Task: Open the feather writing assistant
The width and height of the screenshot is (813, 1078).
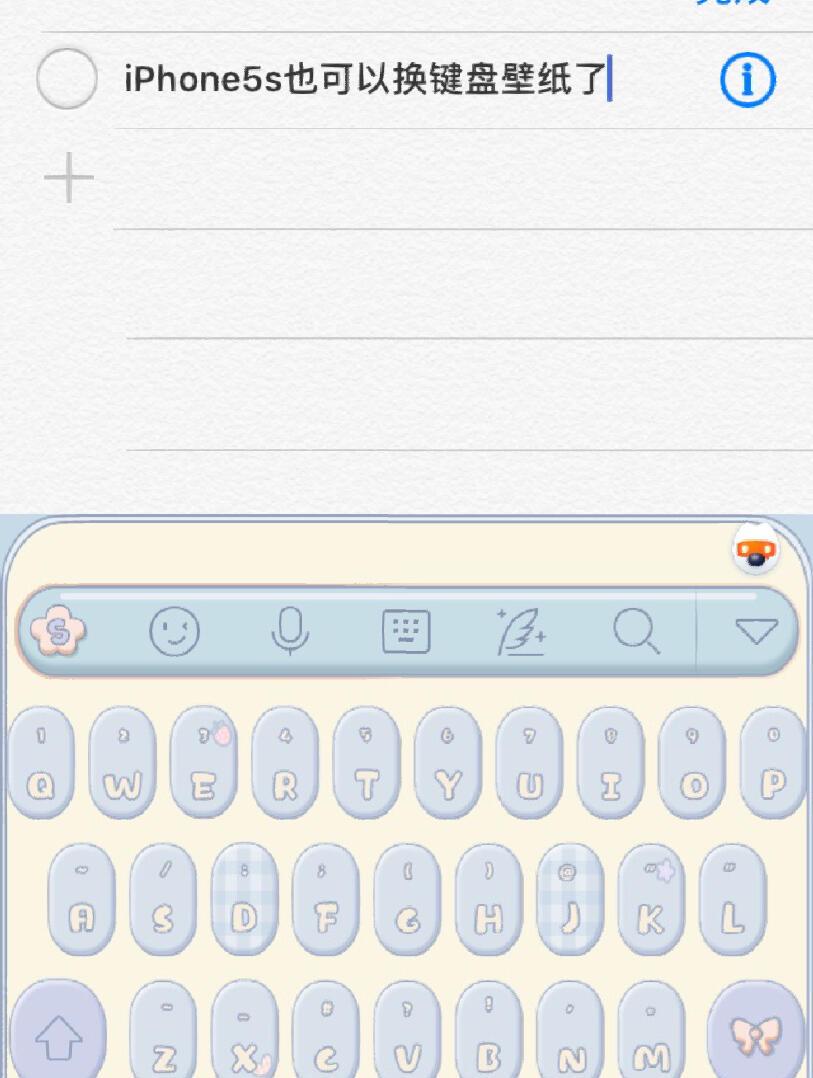Action: point(521,632)
